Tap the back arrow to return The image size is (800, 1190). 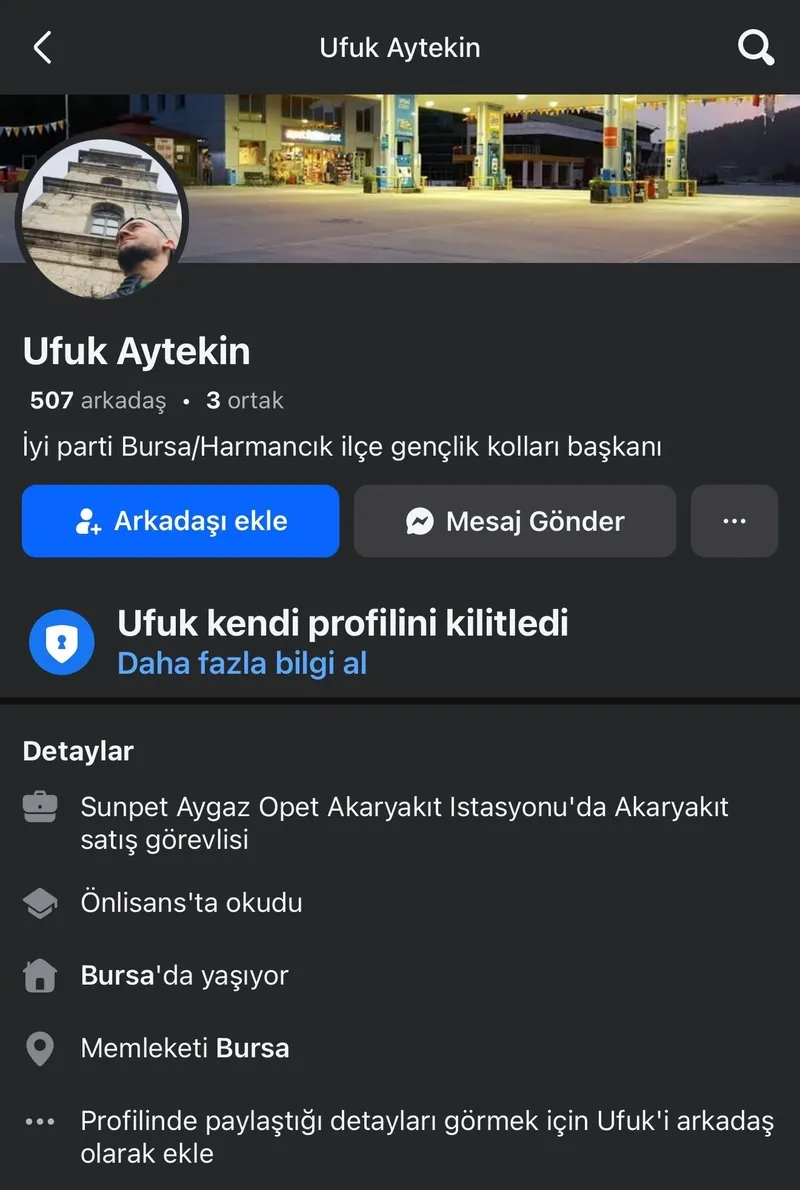[42, 47]
